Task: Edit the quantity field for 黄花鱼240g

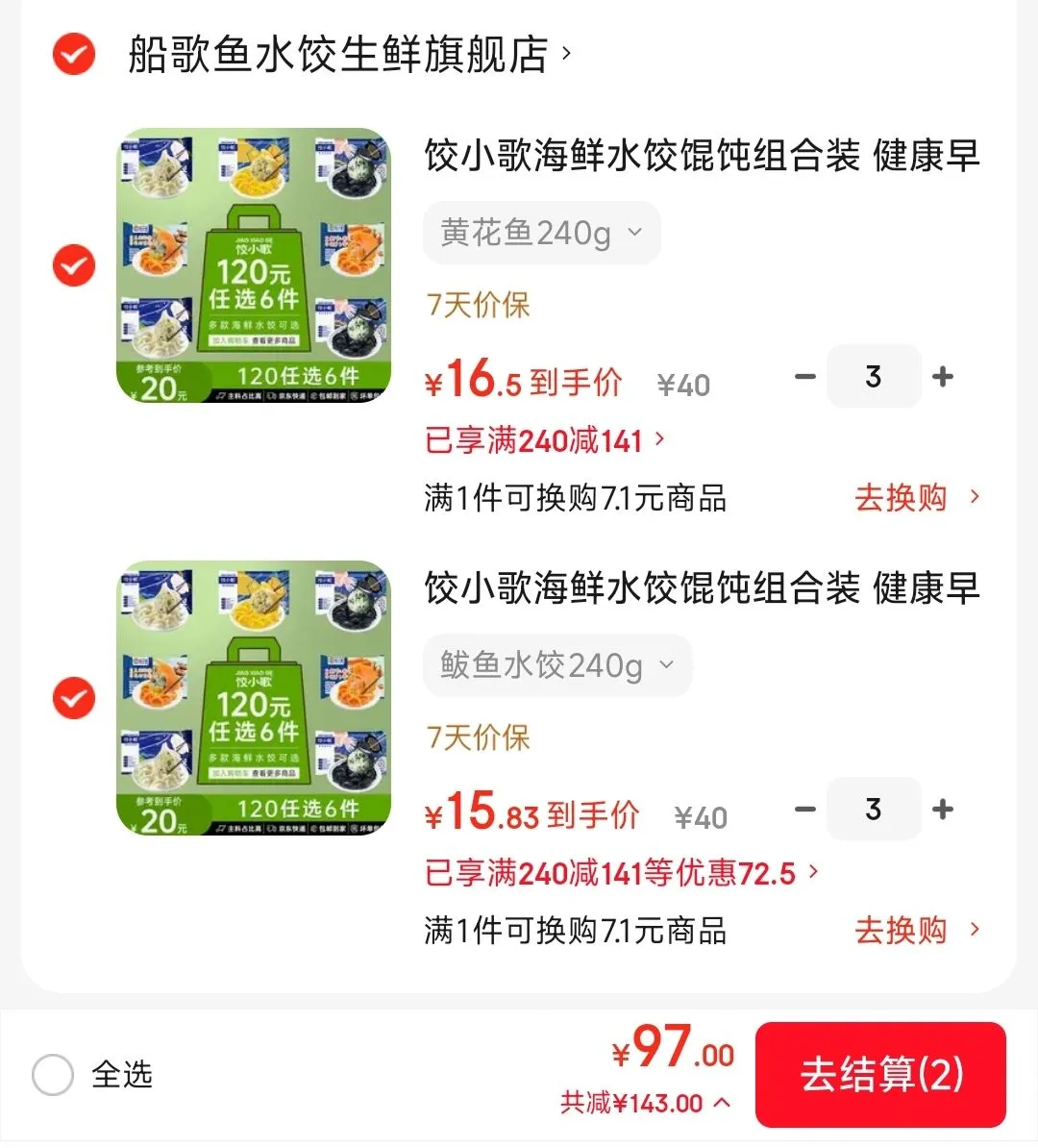Action: pyautogui.click(x=874, y=376)
